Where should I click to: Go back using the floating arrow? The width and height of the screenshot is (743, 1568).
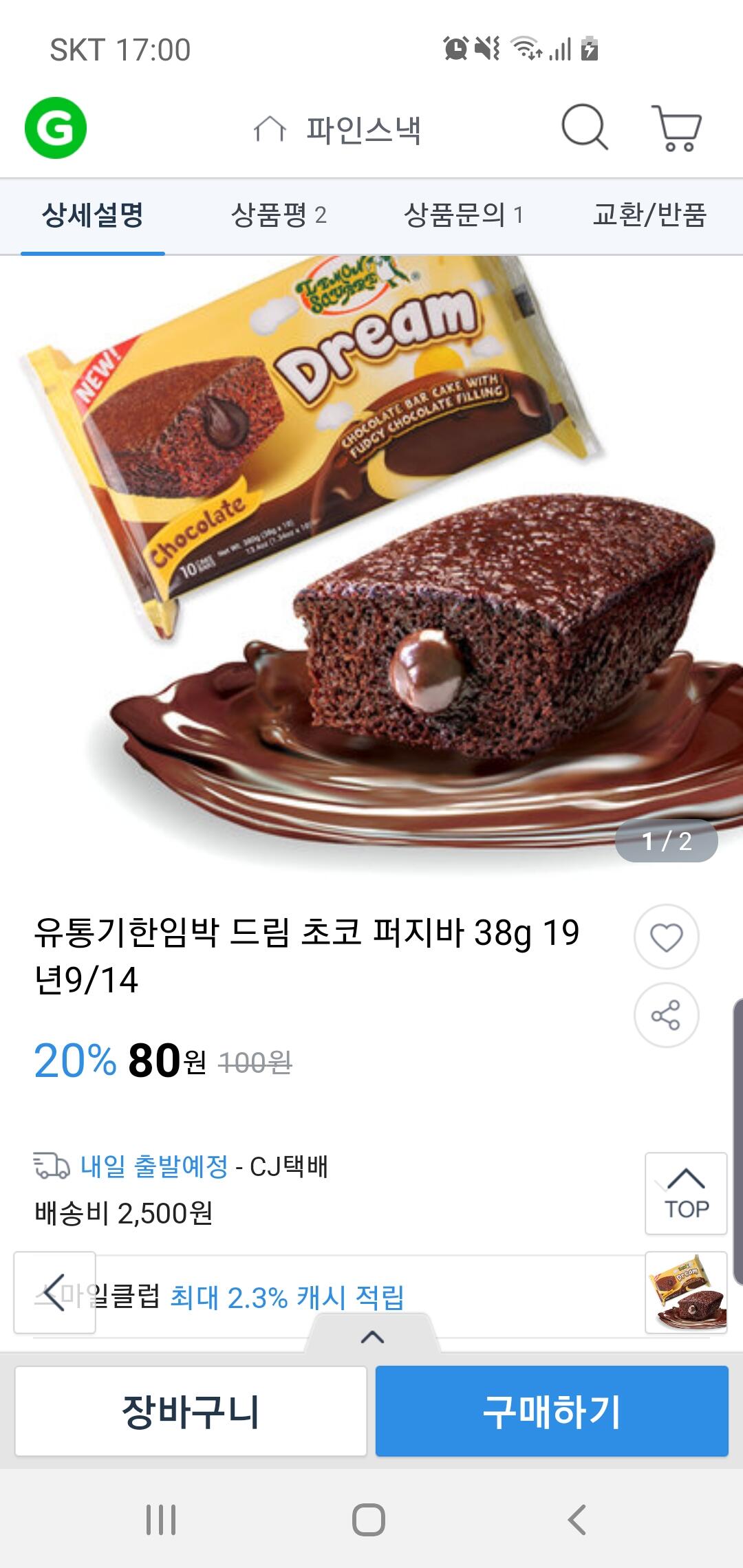(55, 1292)
